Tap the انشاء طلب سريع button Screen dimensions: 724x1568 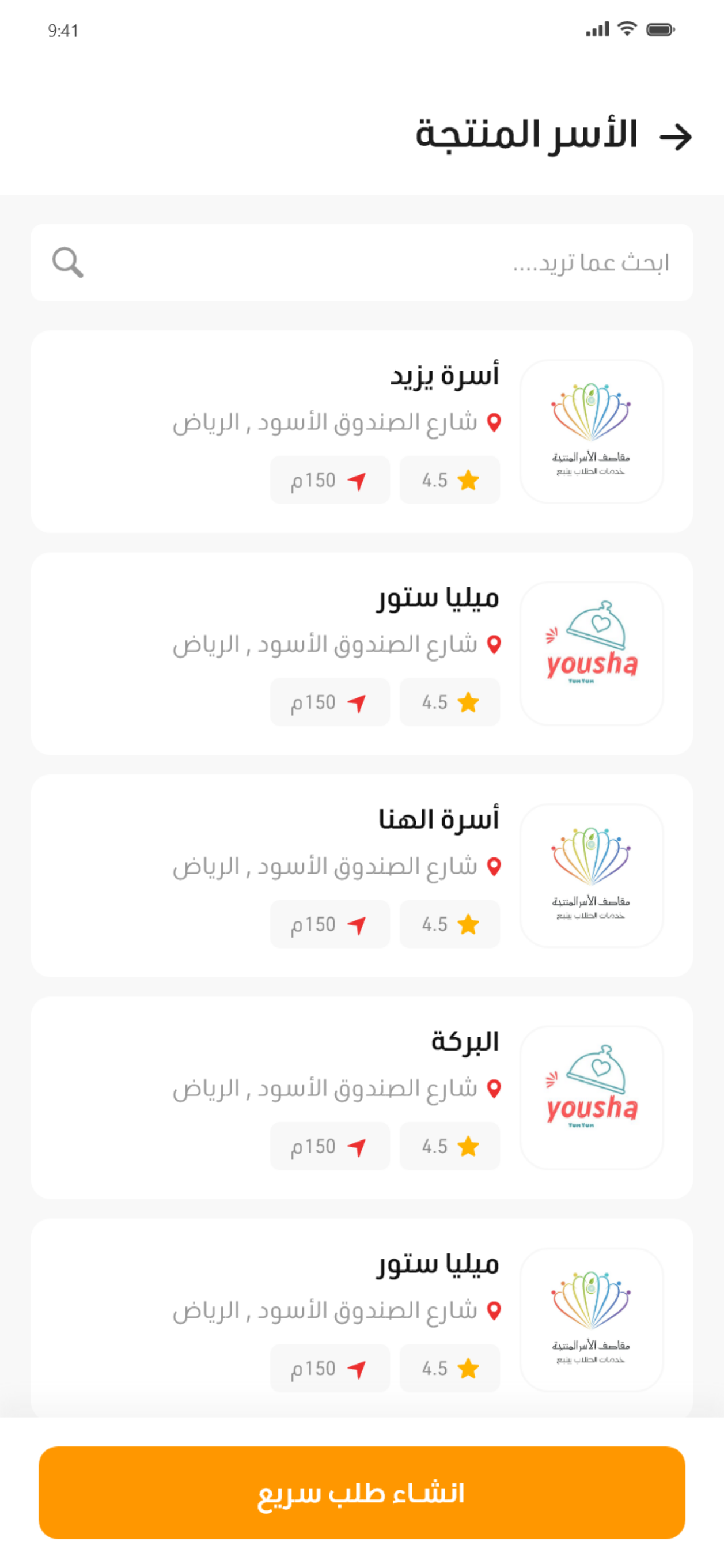362,1493
